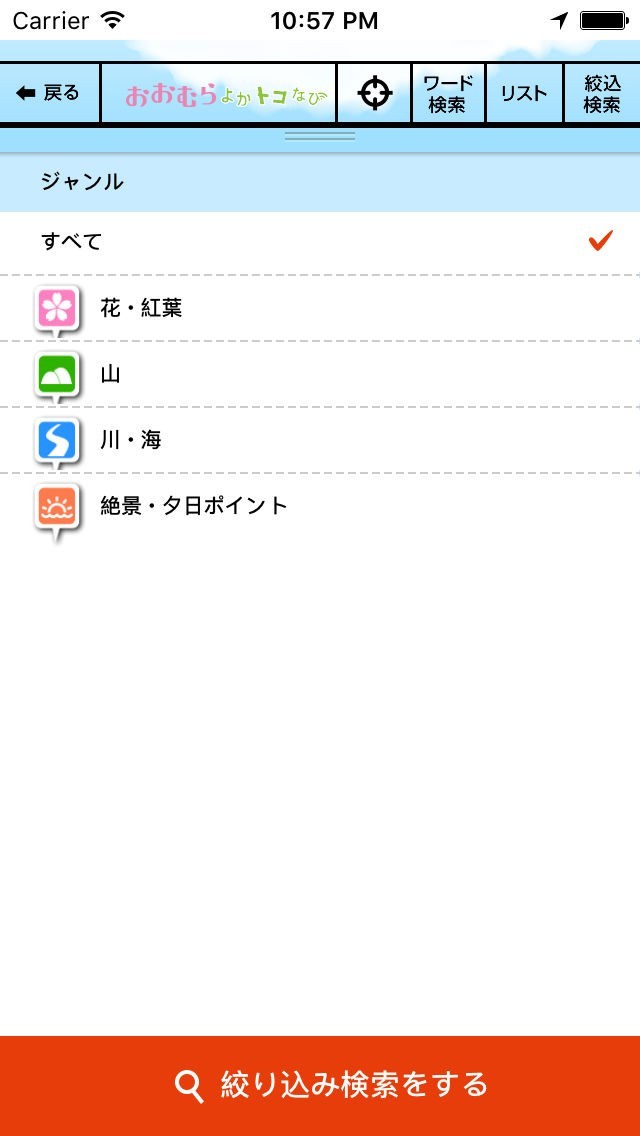The height and width of the screenshot is (1136, 640).
Task: Go back with the 戻る button
Action: [49, 93]
